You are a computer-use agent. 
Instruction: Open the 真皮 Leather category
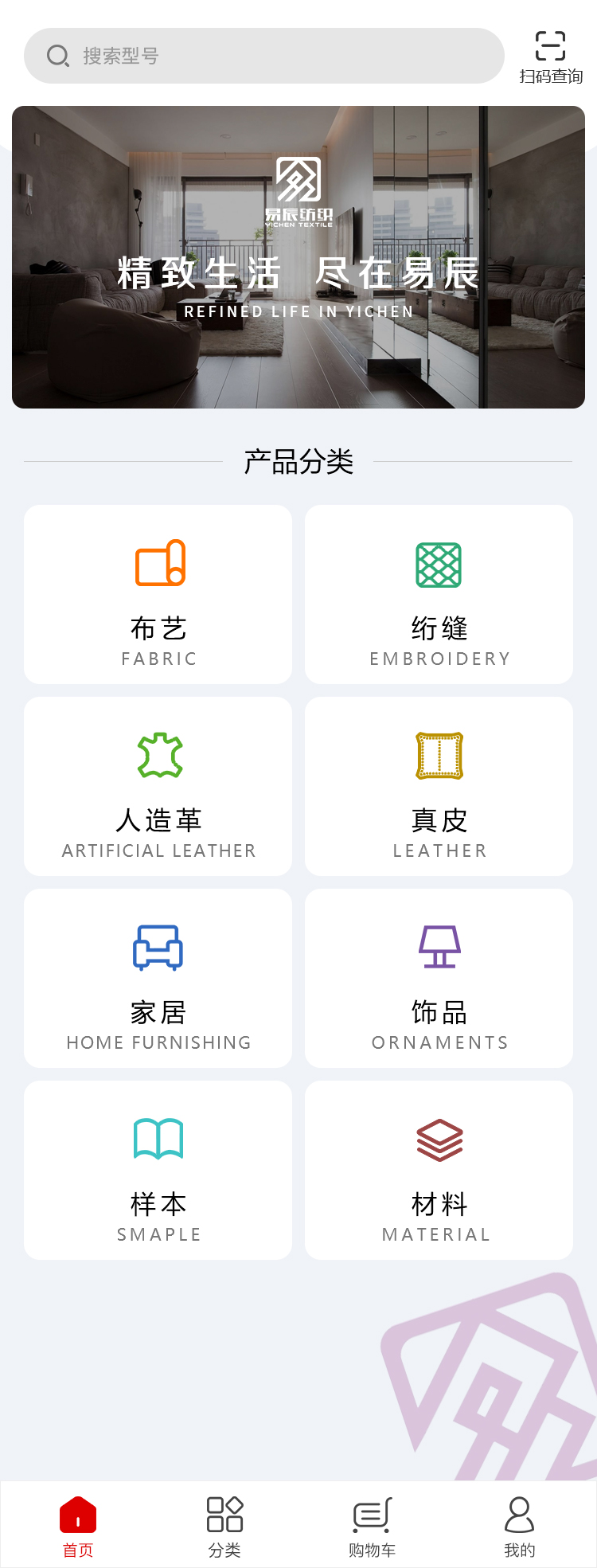point(439,786)
